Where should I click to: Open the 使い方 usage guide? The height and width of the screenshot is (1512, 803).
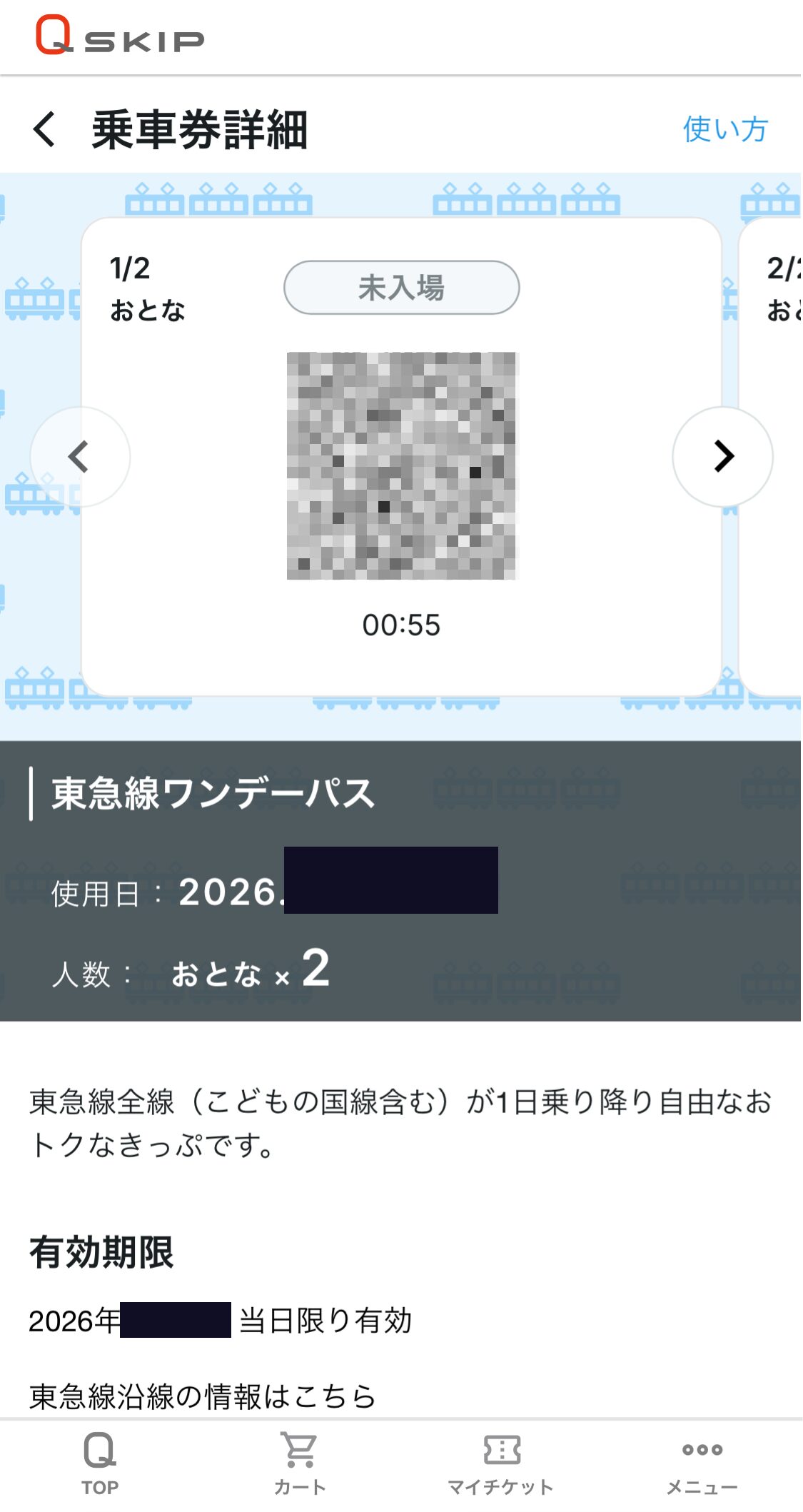(x=724, y=130)
